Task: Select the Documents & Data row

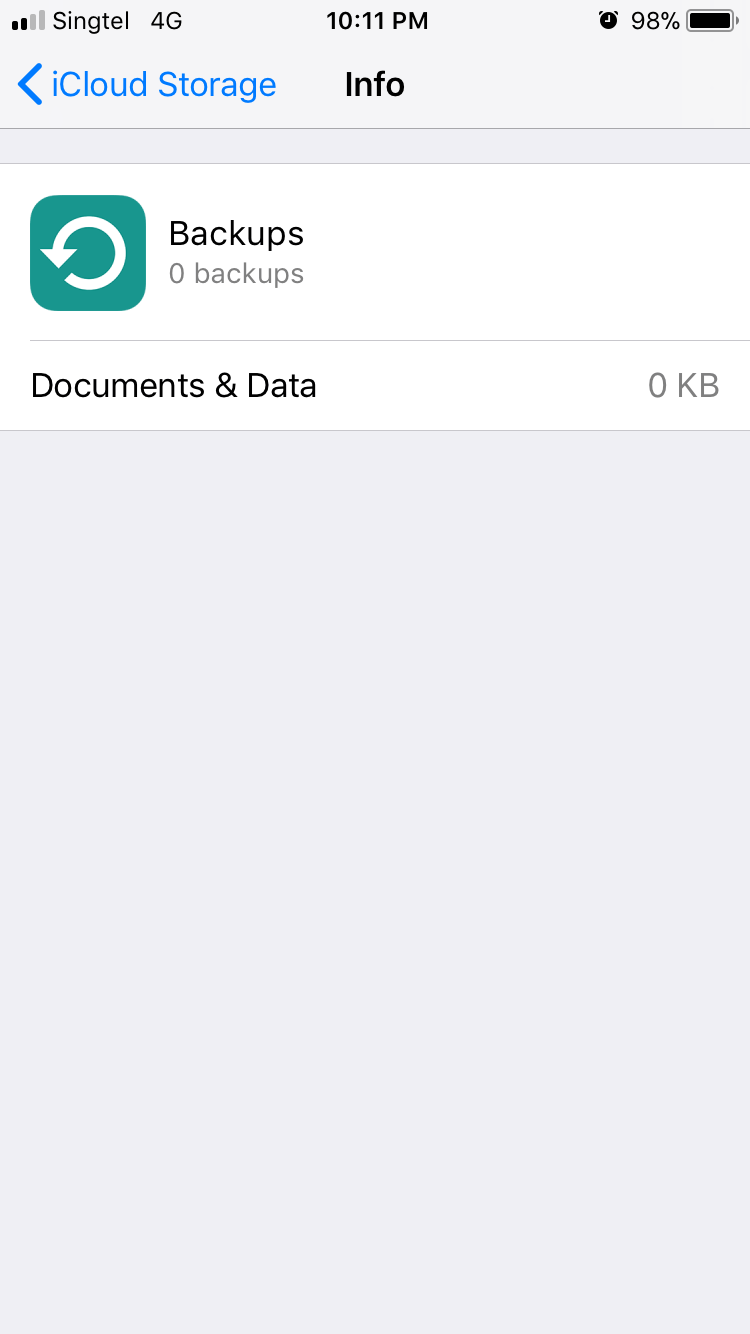Action: click(375, 385)
